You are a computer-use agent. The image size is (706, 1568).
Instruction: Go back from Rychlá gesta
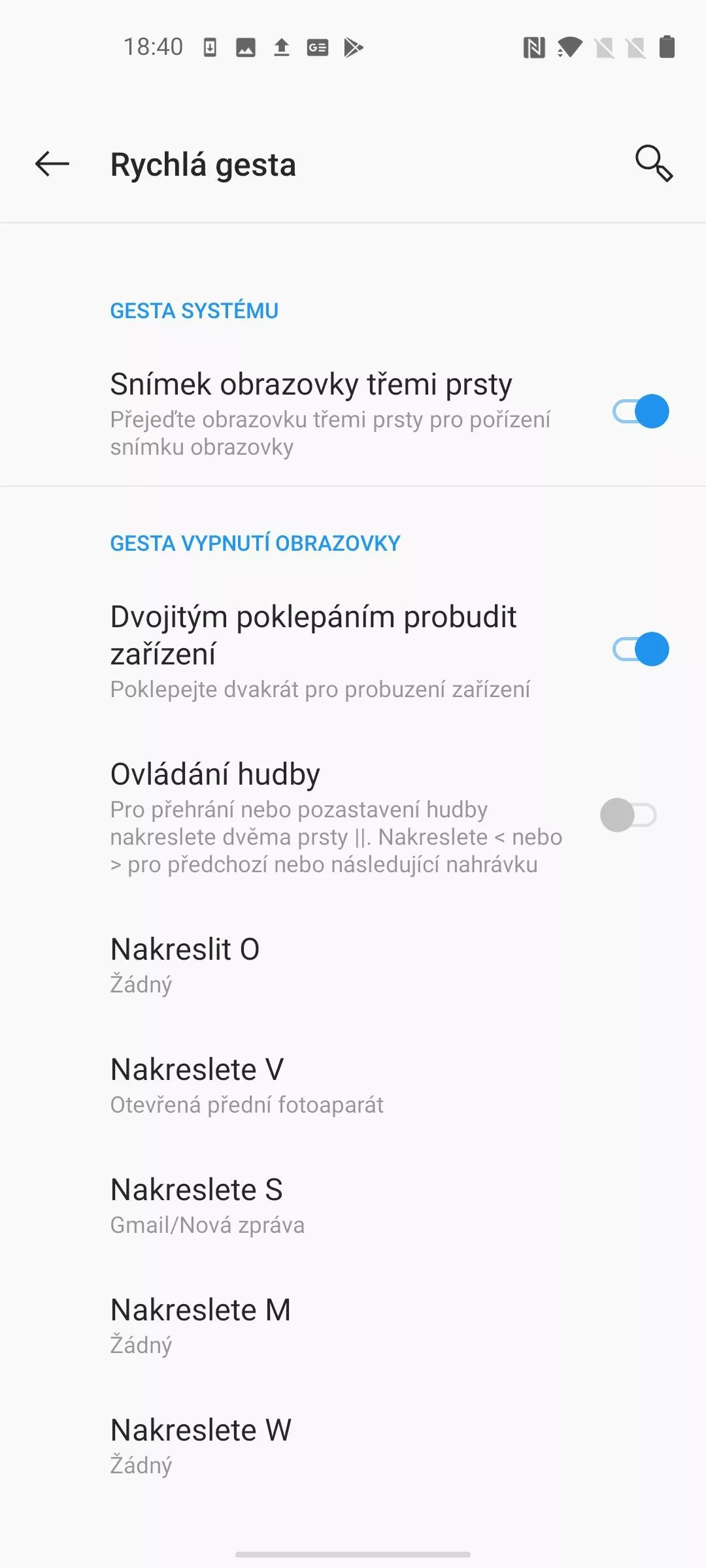click(52, 164)
